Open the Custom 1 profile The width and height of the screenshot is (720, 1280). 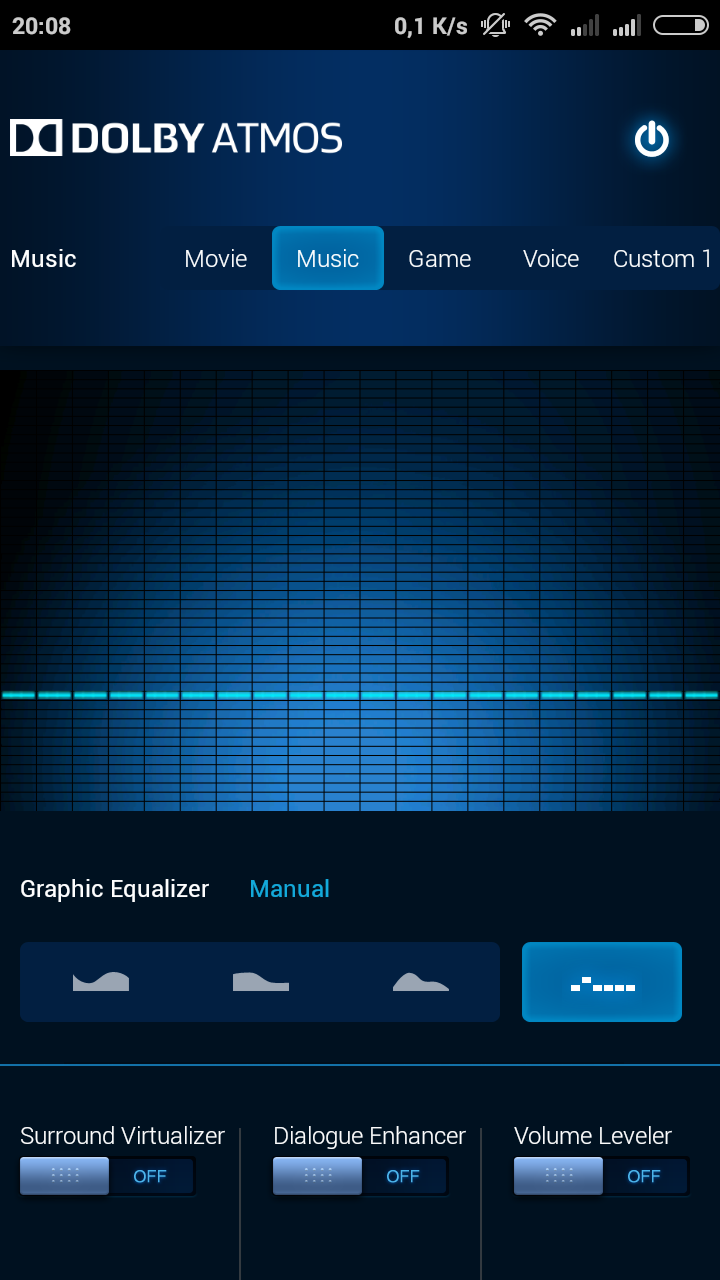[661, 259]
